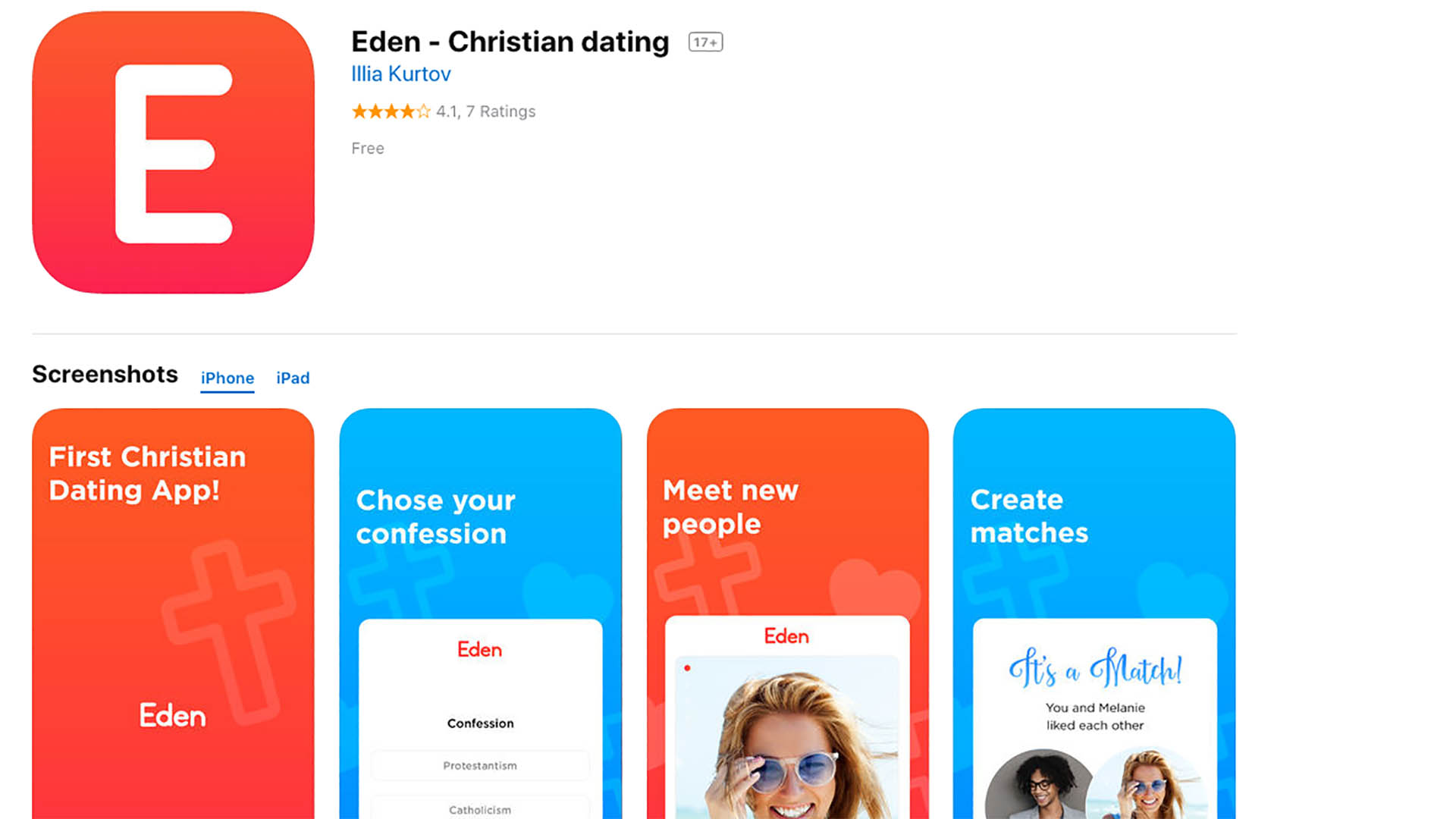This screenshot has width=1456, height=819.
Task: Switch to iPad screenshots tab
Action: tap(293, 378)
